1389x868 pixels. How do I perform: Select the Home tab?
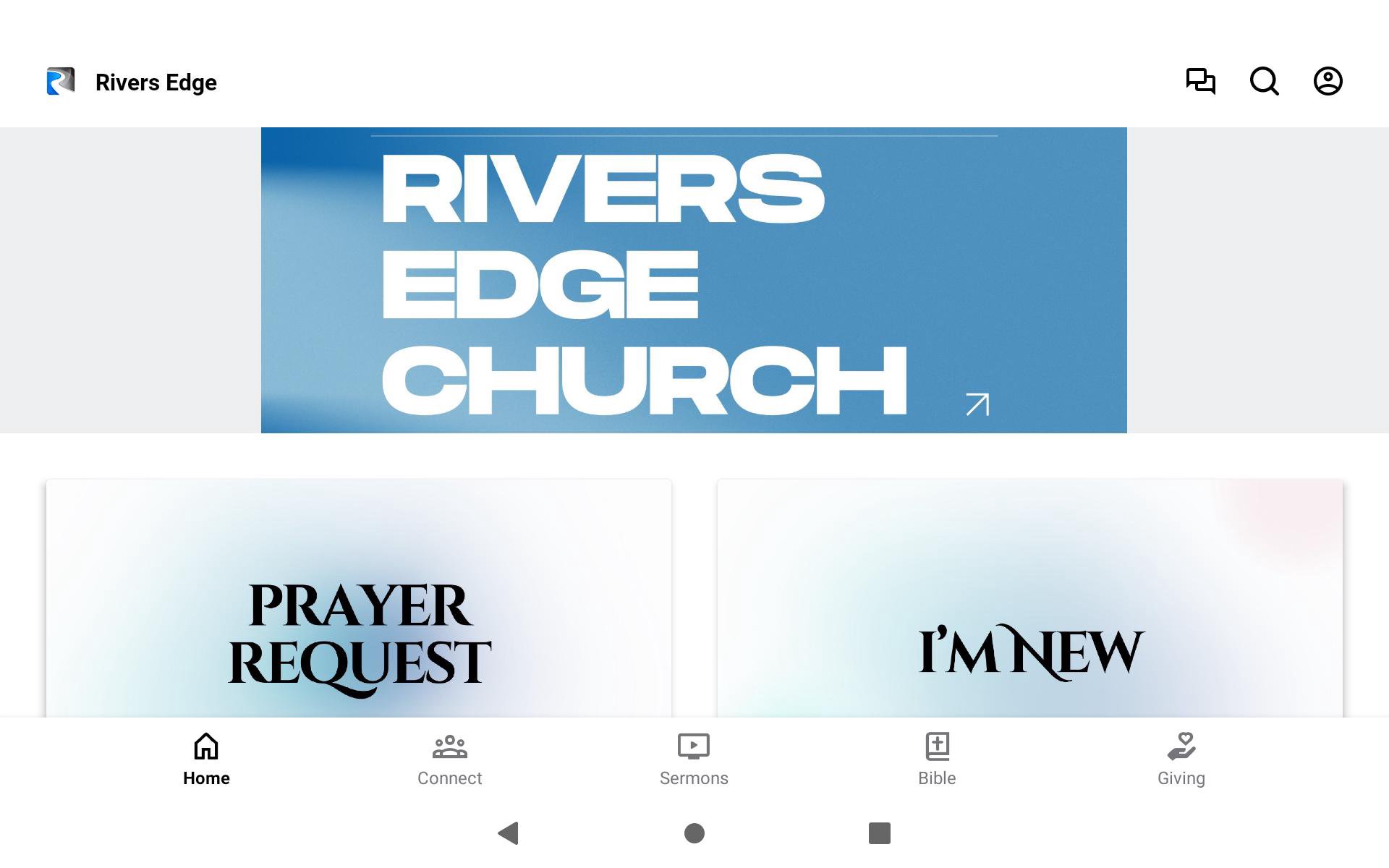point(206,758)
